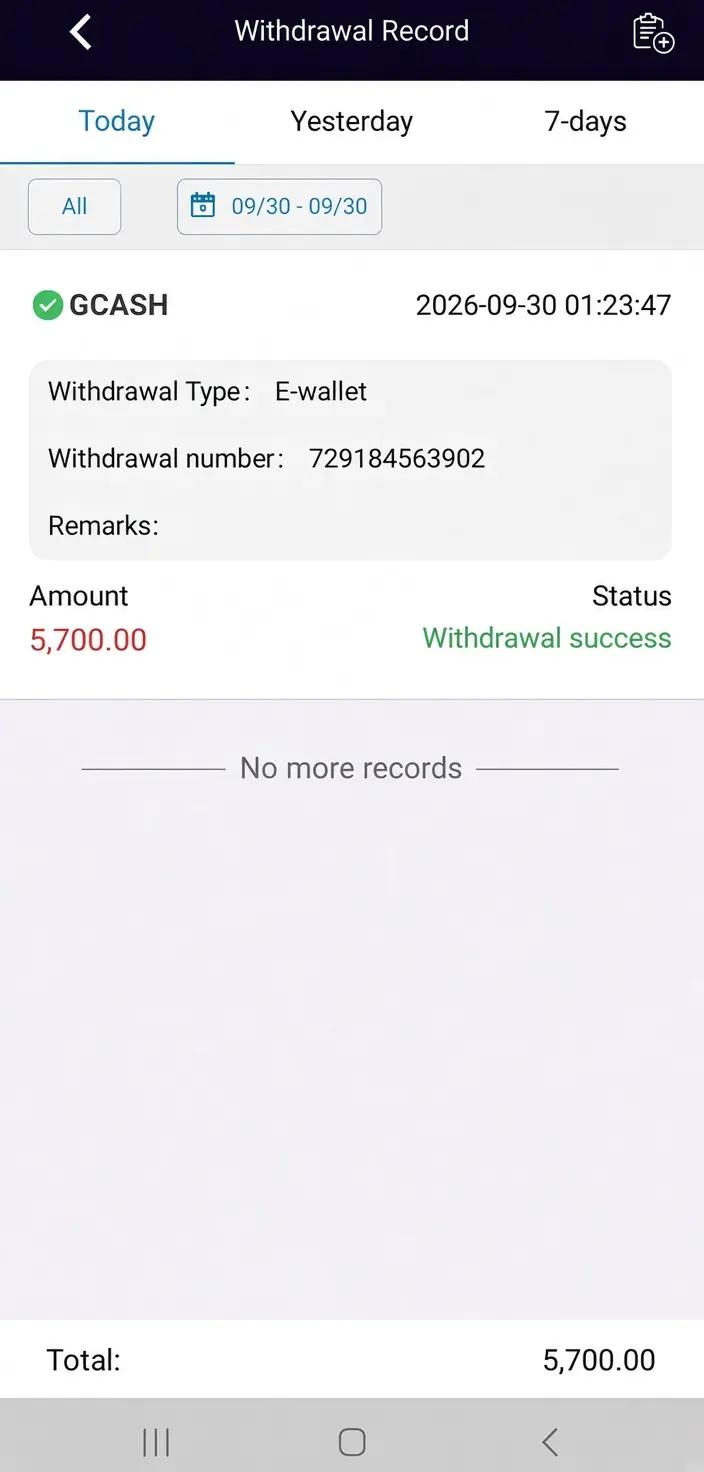Go back using the top-left arrow
Screen dimensions: 704x1472
(x=81, y=32)
